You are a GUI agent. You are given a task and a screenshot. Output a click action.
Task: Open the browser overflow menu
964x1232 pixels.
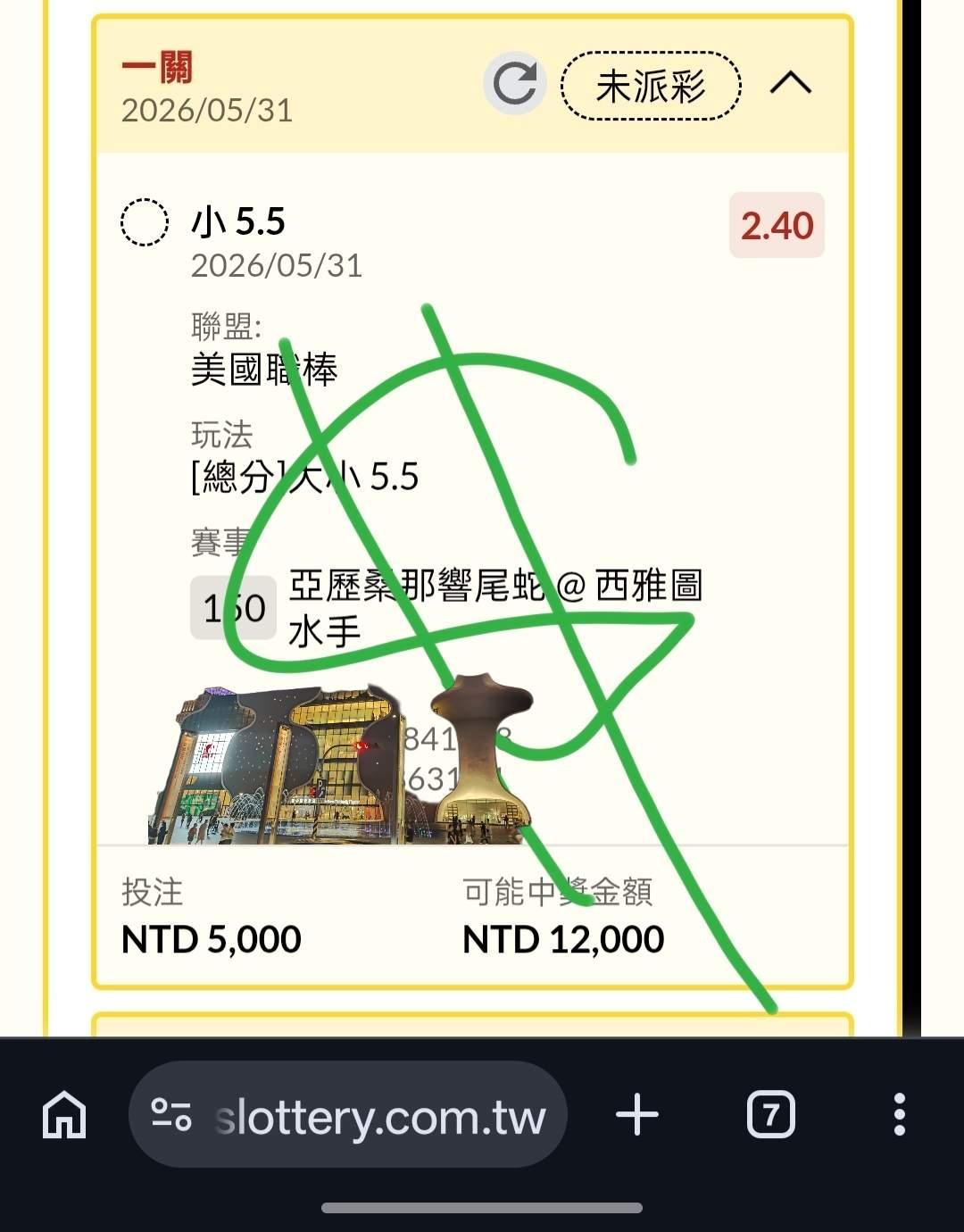point(900,1115)
